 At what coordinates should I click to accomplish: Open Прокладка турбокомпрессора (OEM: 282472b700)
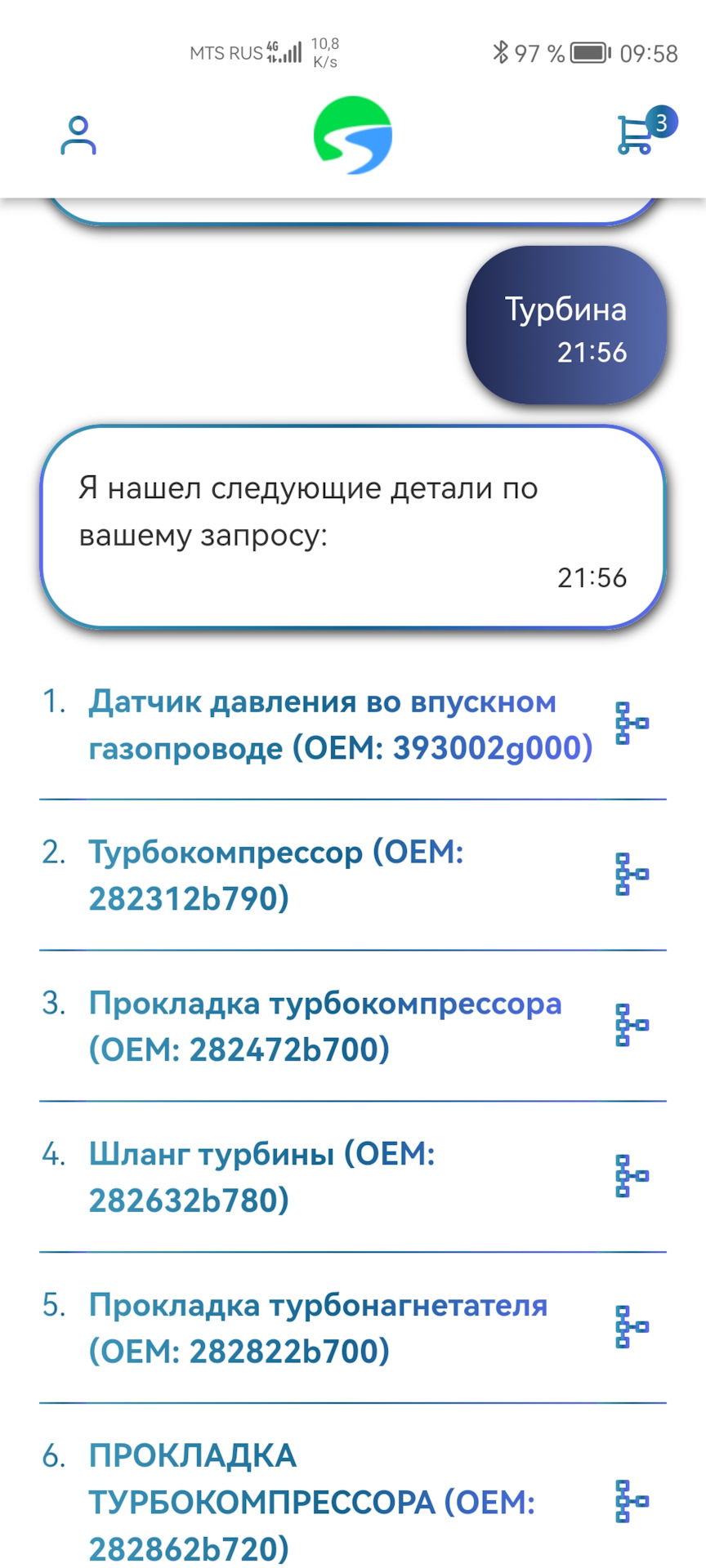(324, 1026)
